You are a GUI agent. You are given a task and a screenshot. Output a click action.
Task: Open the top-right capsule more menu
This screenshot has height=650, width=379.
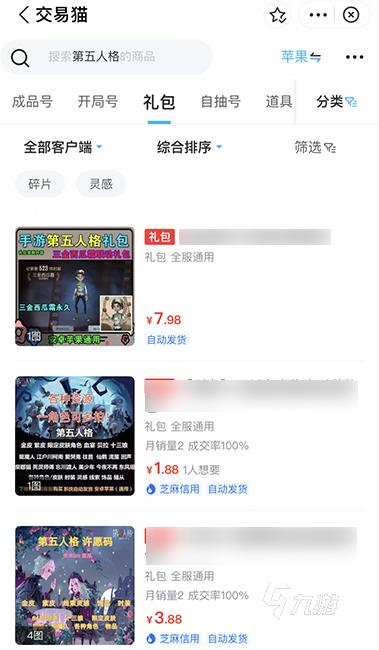(x=318, y=15)
